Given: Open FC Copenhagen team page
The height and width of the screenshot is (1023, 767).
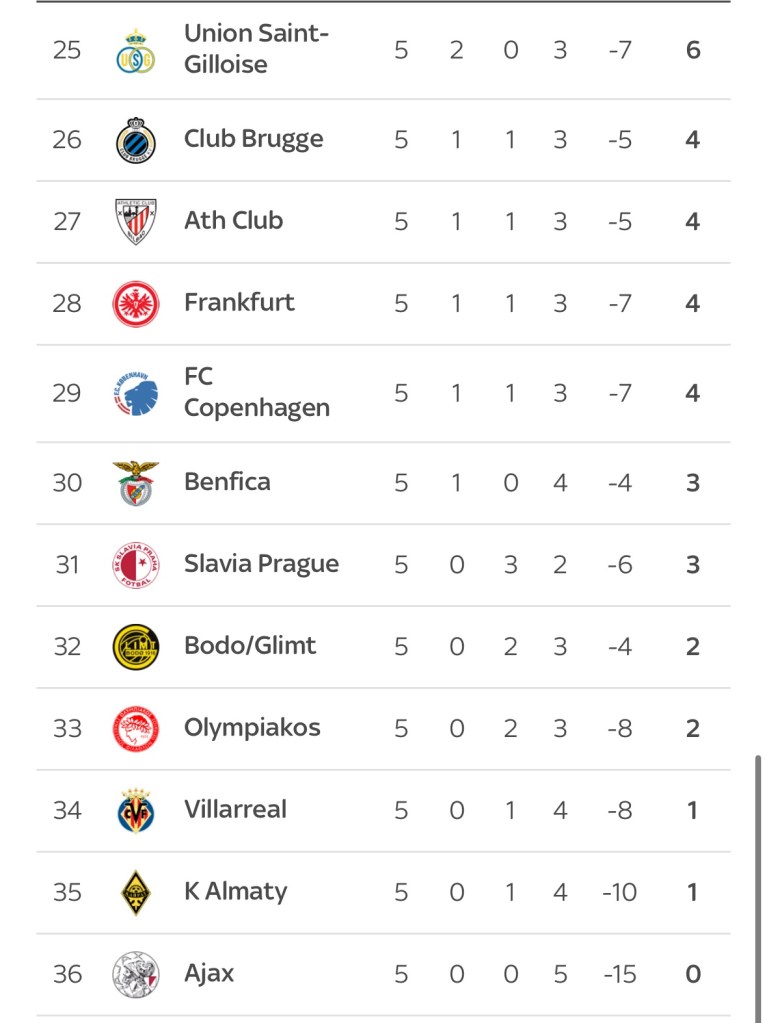Looking at the screenshot, I should click(256, 393).
